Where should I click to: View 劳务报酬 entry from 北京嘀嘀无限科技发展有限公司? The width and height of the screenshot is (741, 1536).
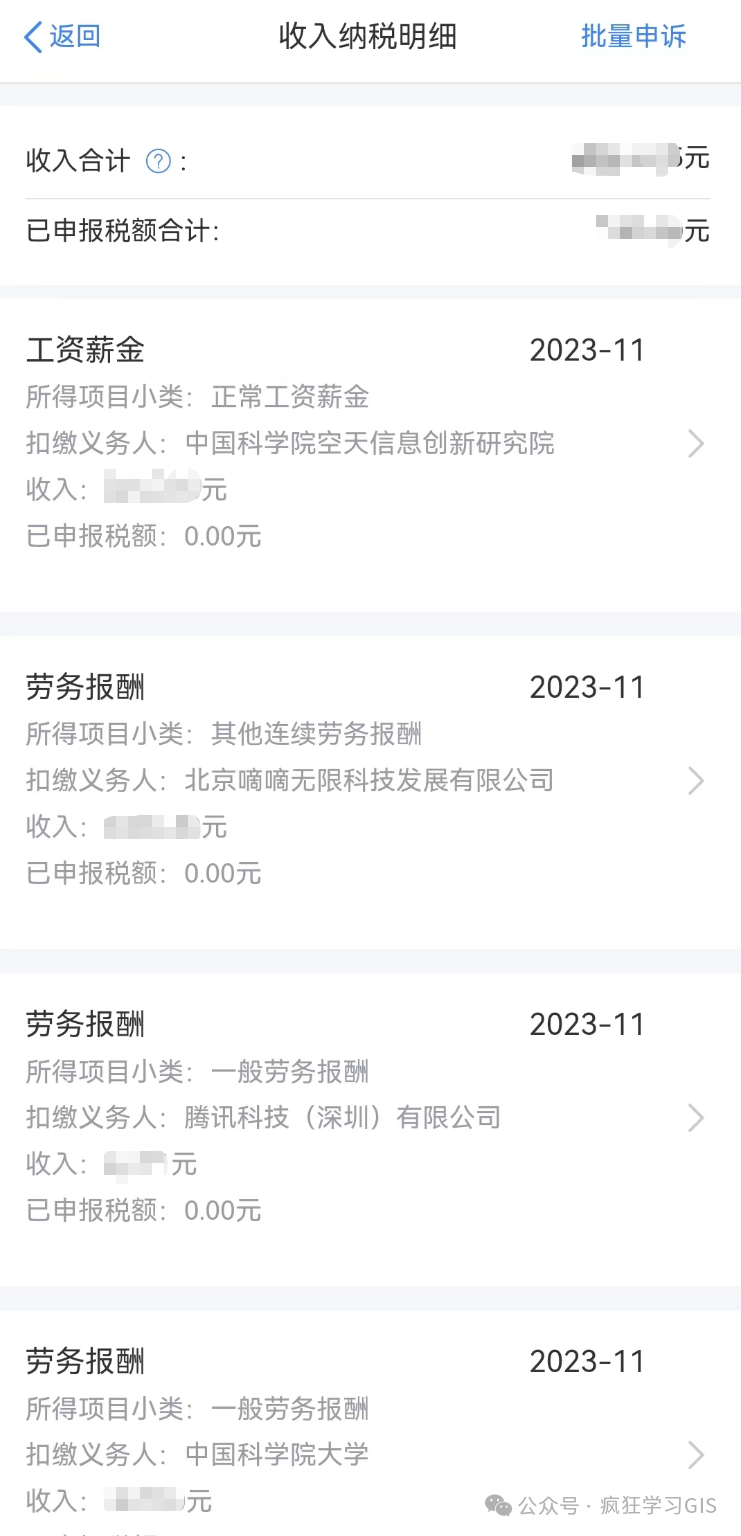coord(370,780)
